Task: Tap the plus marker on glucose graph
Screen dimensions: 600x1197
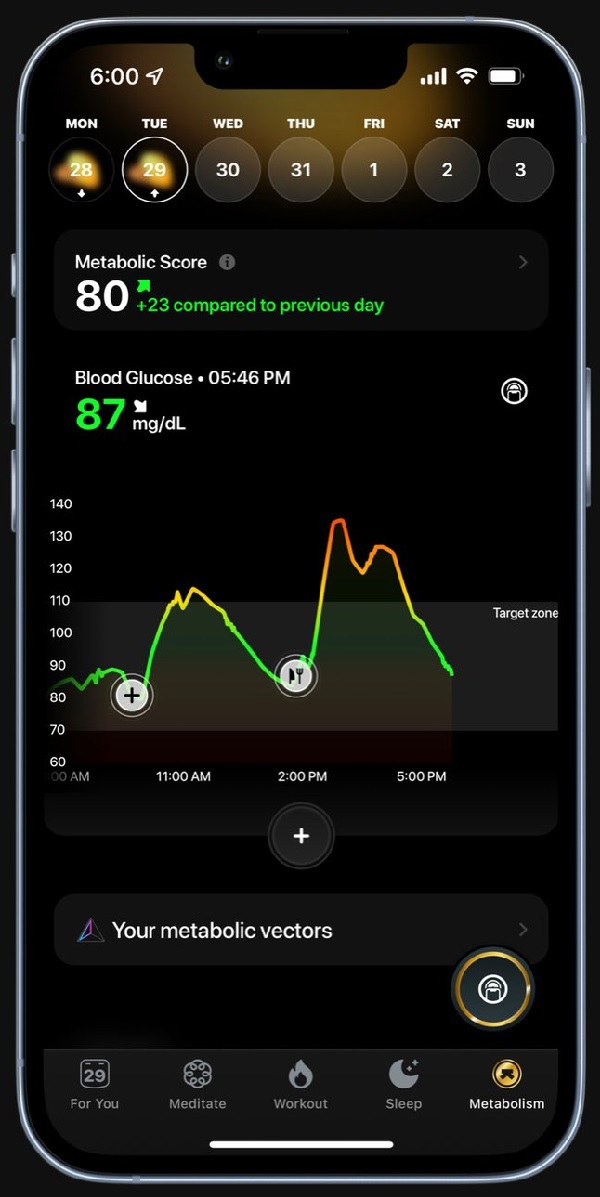Action: pos(132,694)
